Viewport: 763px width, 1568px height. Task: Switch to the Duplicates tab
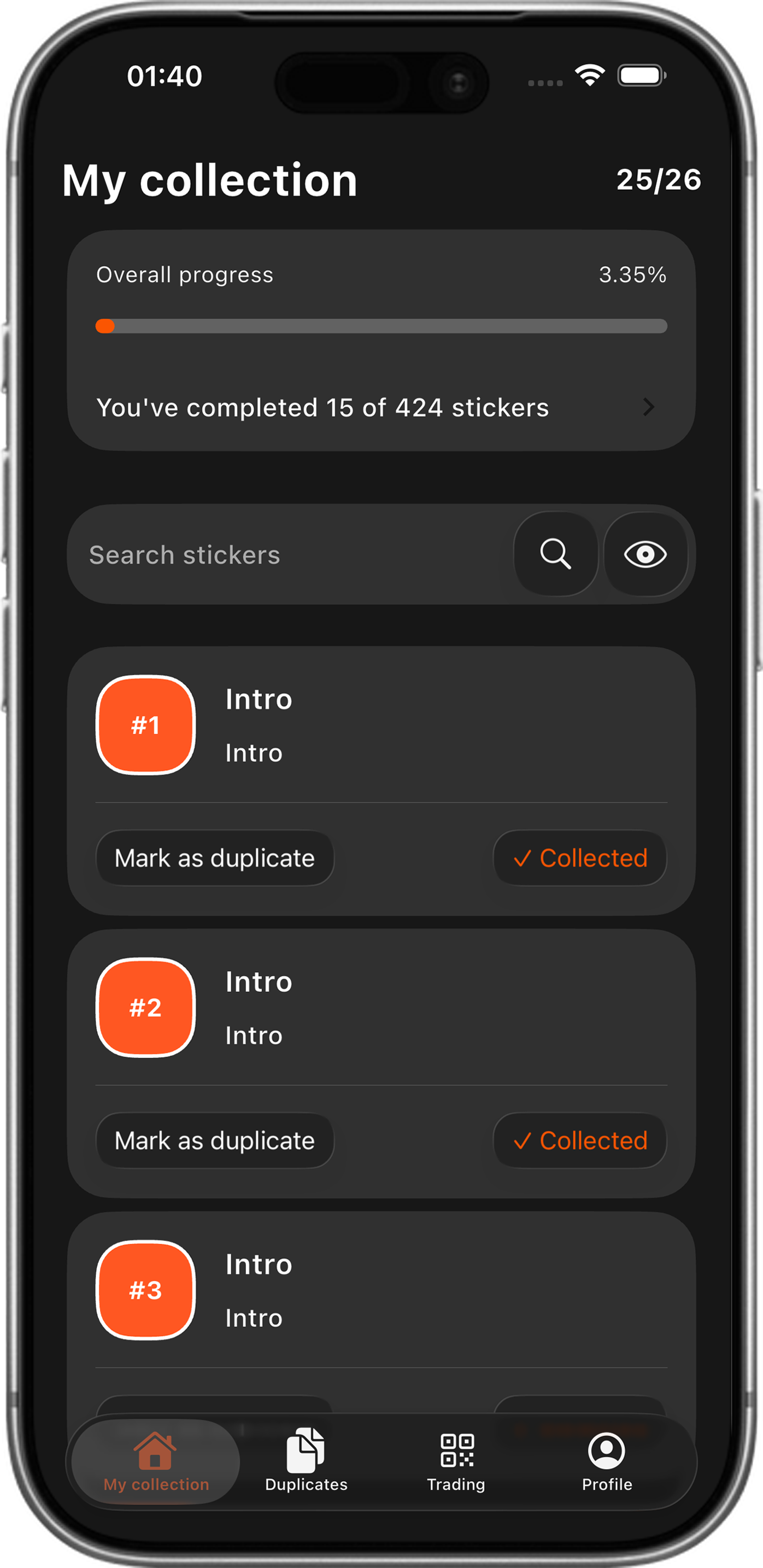coord(306,1461)
